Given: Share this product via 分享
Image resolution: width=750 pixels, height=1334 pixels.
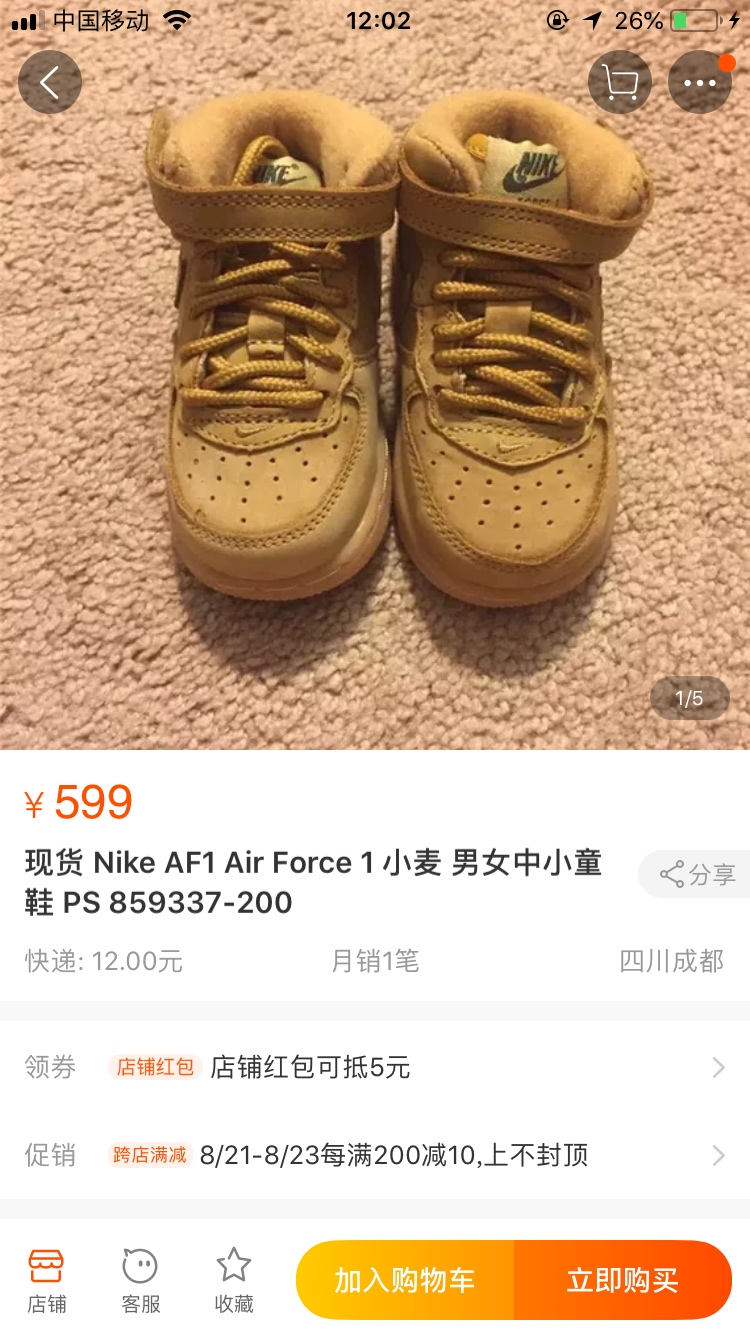Looking at the screenshot, I should [x=698, y=875].
